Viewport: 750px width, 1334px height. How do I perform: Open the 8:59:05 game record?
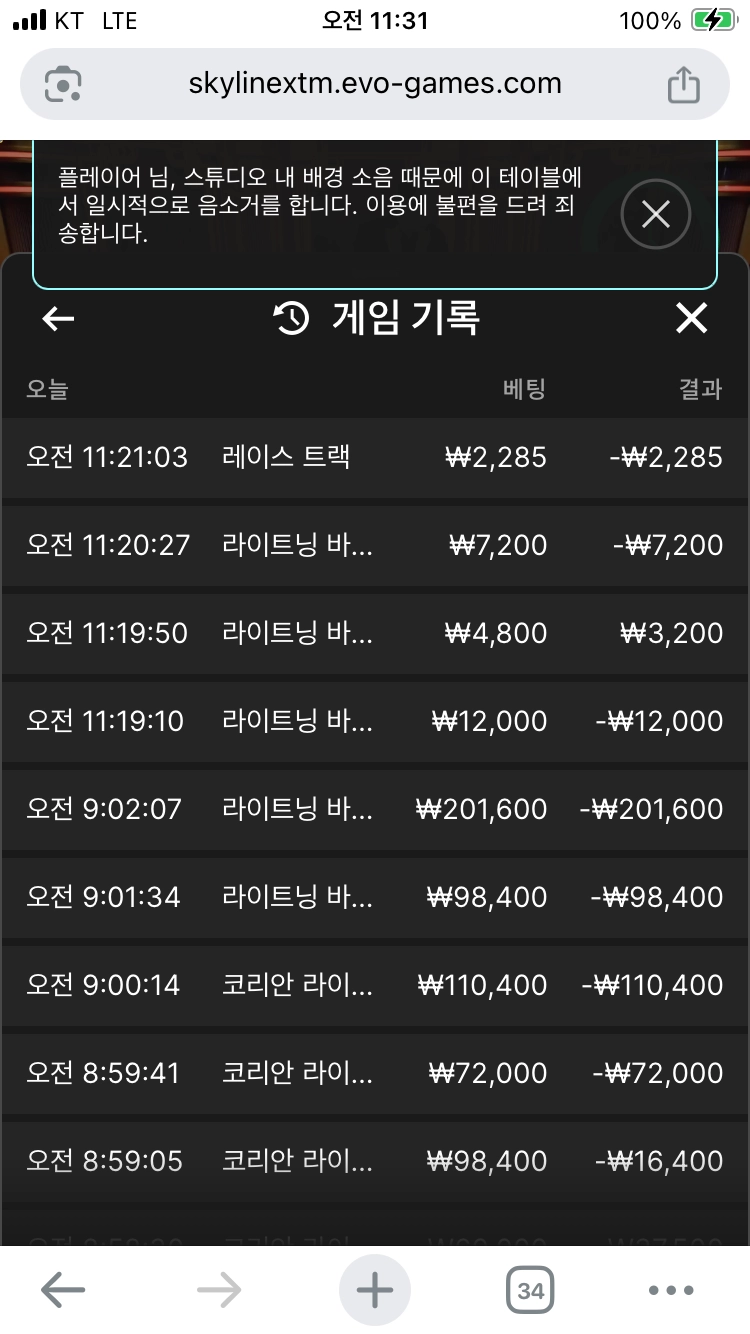375,1161
